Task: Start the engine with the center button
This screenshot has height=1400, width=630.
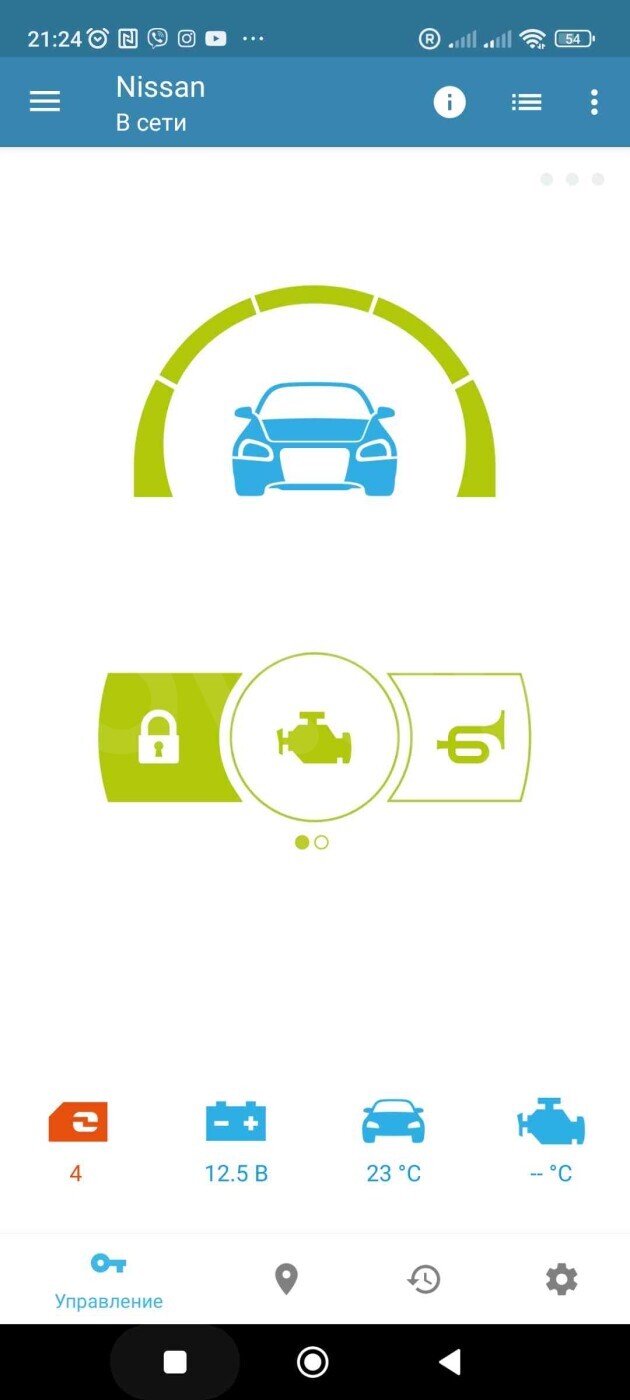Action: click(x=315, y=738)
